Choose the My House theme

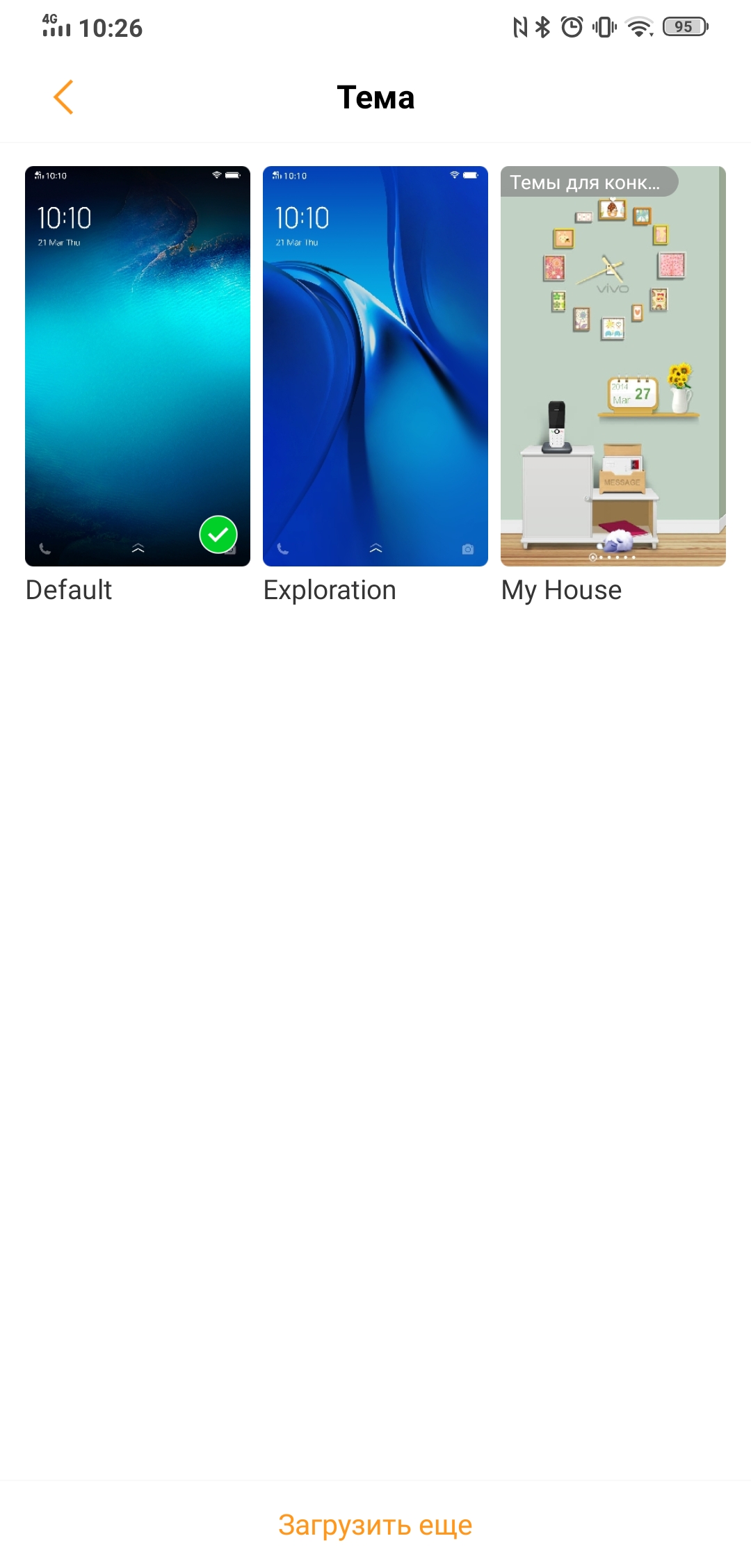click(x=613, y=366)
